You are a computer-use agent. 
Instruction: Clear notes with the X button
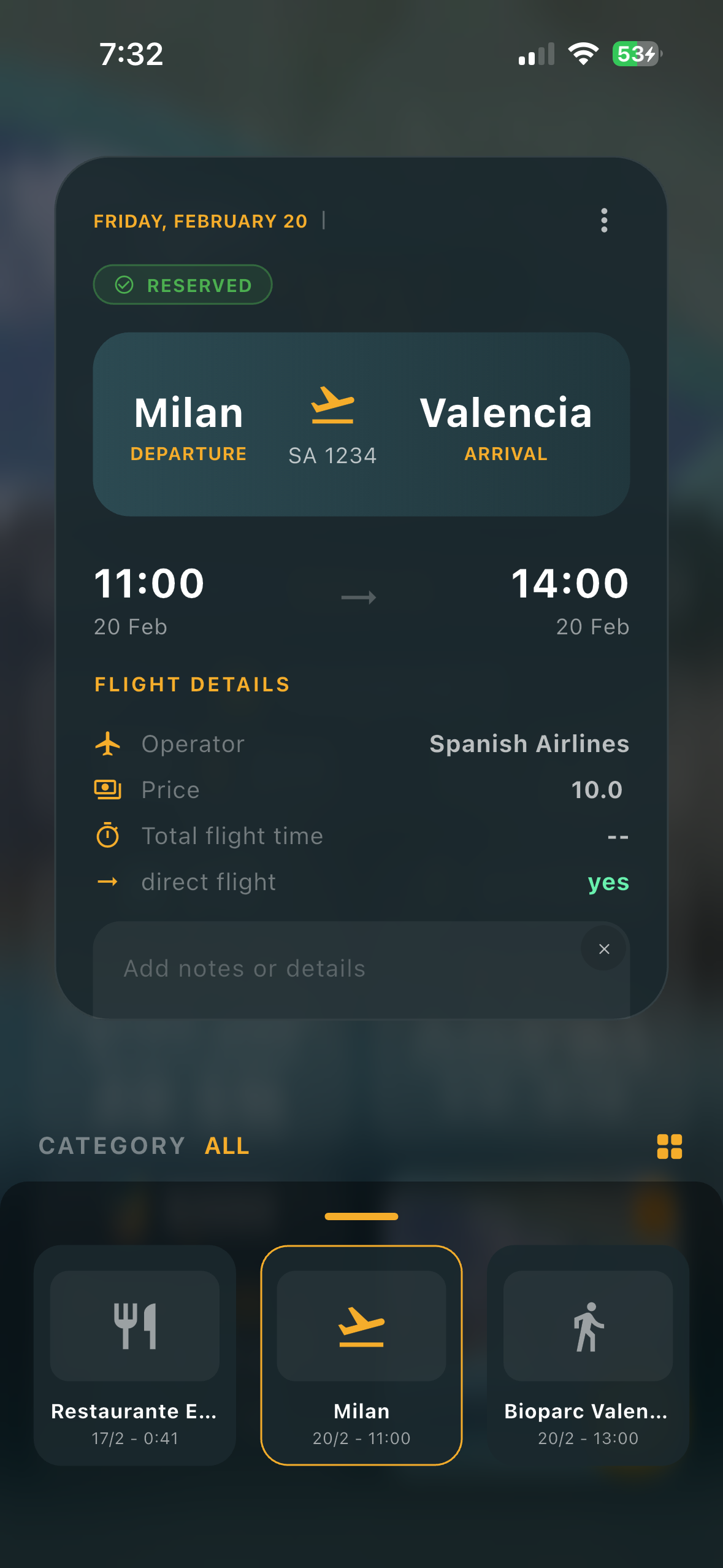point(603,948)
